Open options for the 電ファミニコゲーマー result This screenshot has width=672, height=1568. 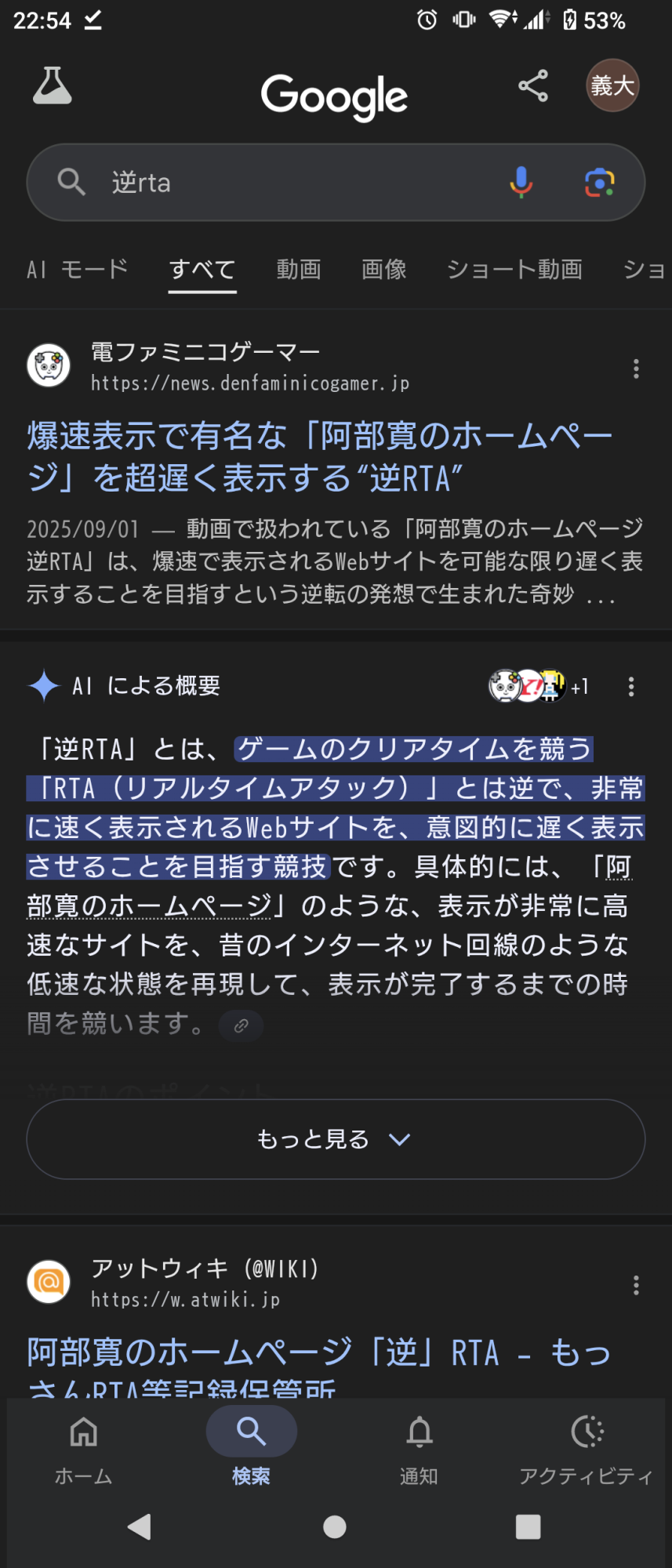tap(636, 368)
